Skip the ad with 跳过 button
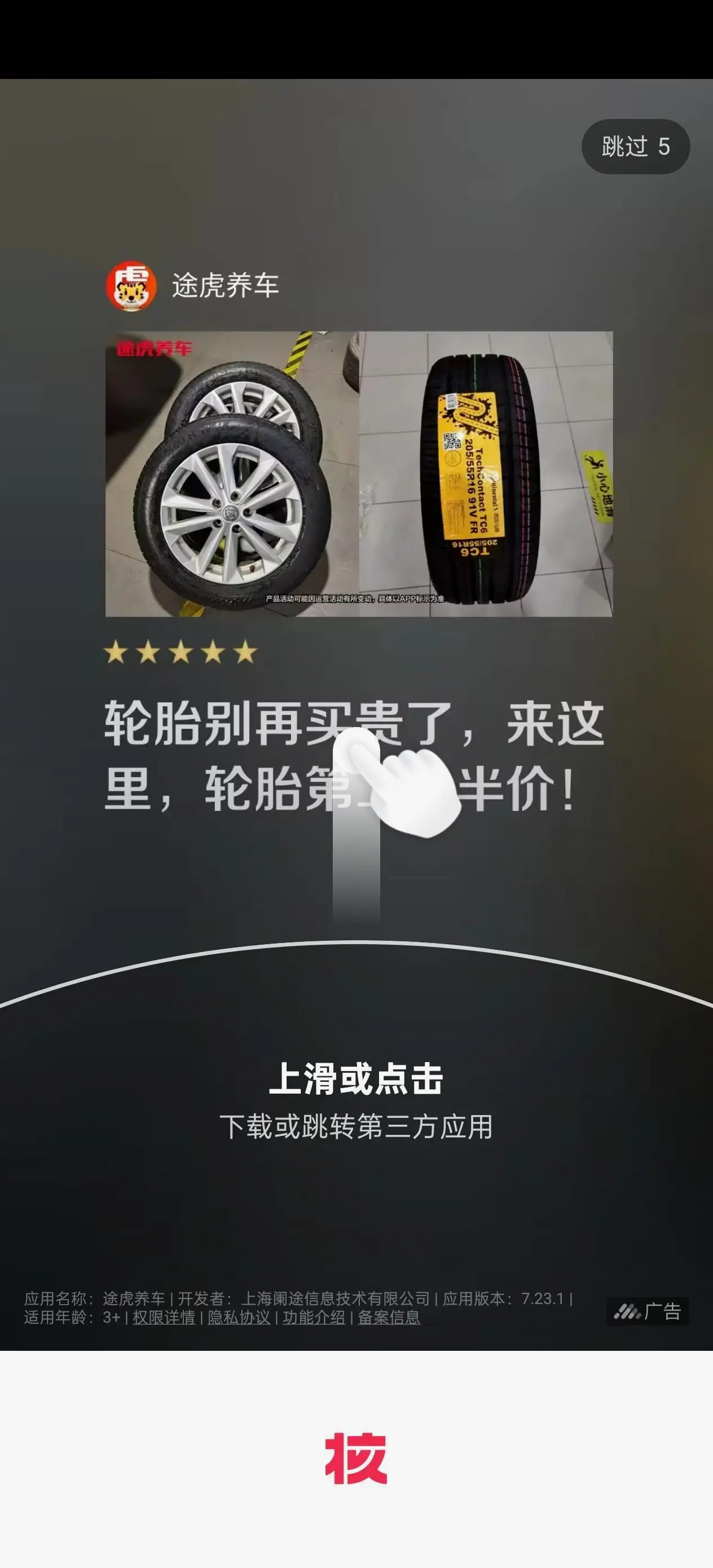Viewport: 713px width, 1568px height. pyautogui.click(x=635, y=147)
